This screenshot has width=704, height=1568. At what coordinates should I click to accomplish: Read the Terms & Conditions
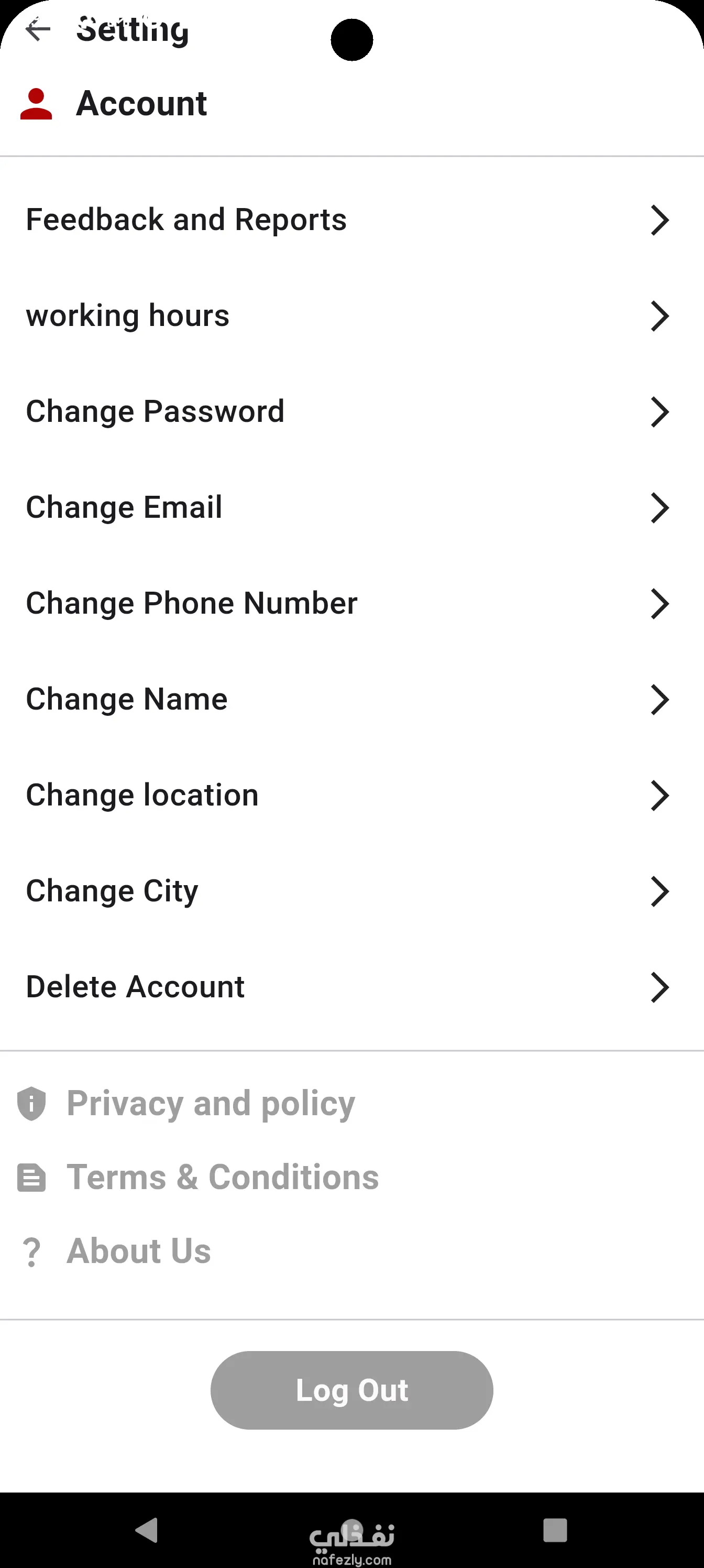222,1177
